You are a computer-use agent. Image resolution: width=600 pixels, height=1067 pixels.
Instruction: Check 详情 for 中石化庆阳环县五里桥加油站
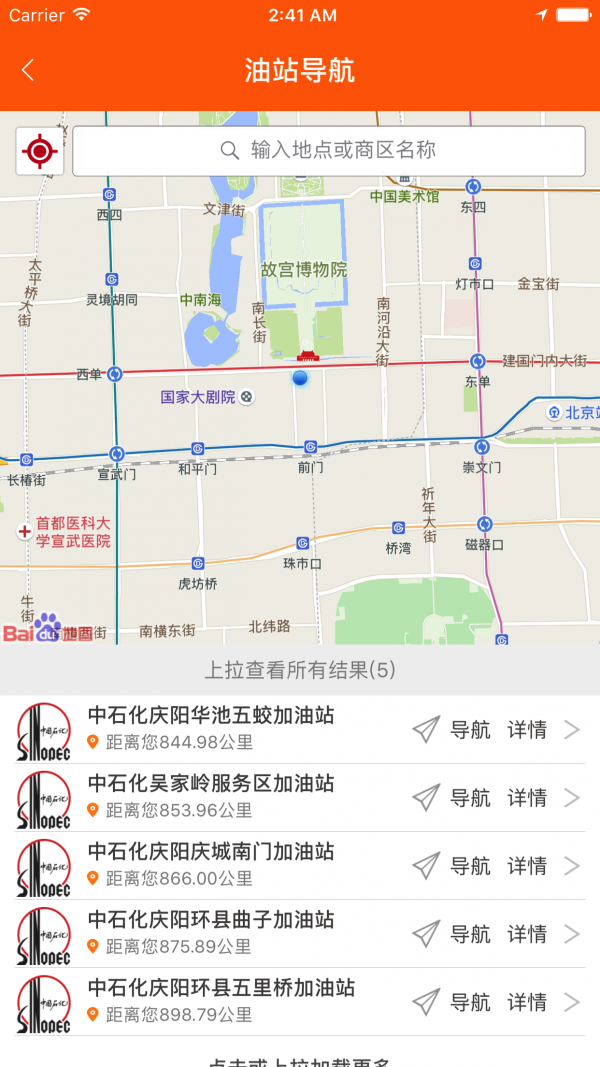click(x=528, y=1002)
